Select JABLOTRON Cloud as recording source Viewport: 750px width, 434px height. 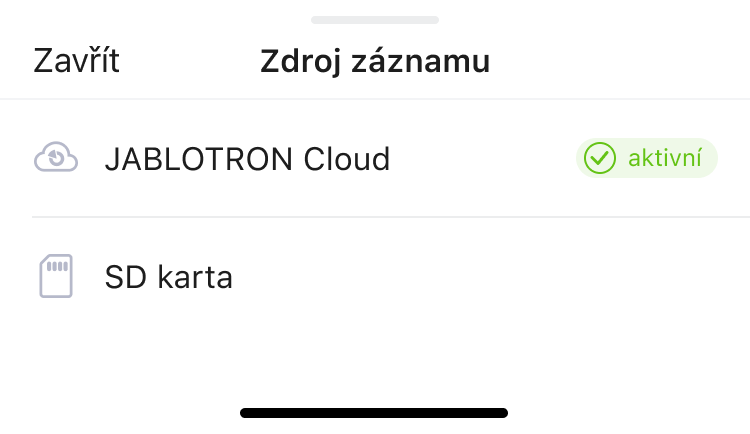(247, 158)
